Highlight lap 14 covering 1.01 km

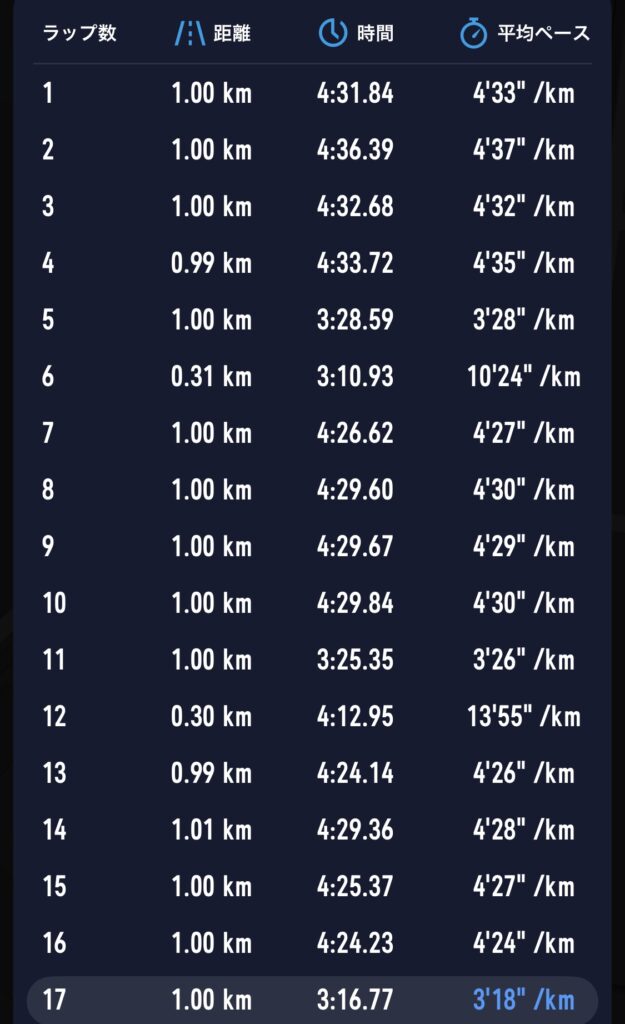pos(312,830)
